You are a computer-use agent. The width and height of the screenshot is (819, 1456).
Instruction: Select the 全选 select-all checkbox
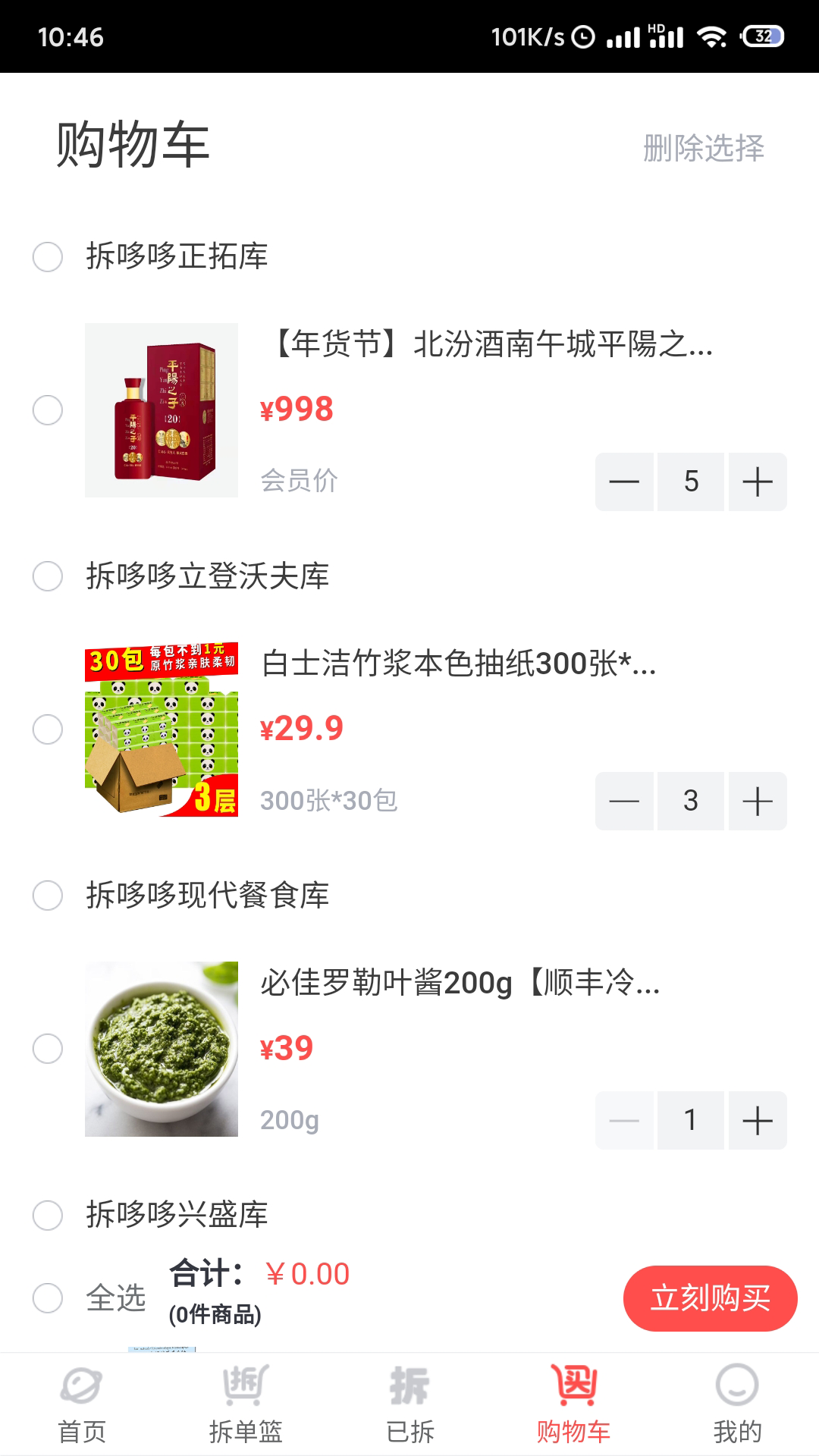[x=49, y=1298]
